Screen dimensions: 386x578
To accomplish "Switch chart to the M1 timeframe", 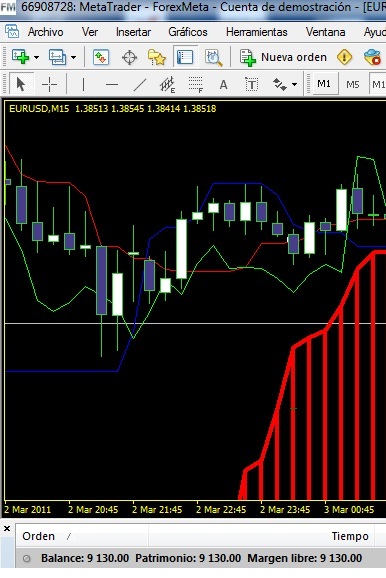I will pos(324,84).
